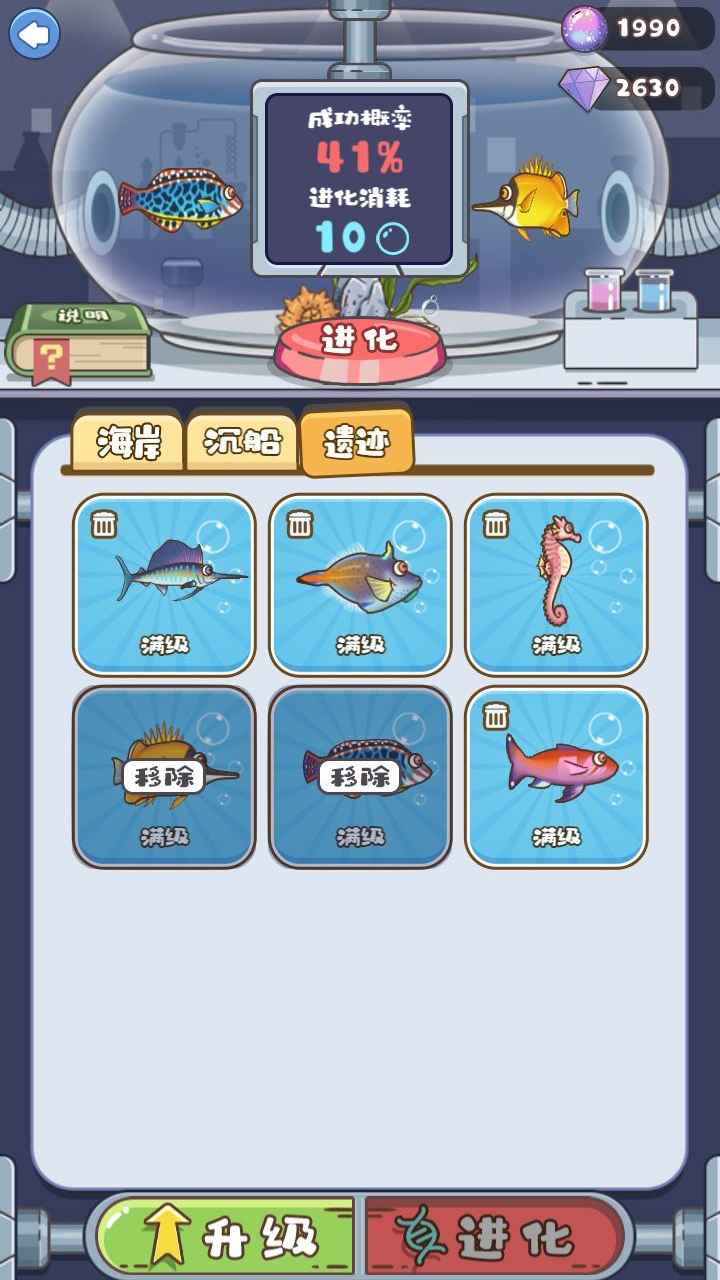Click the pearl currency icon showing 1990

[x=584, y=28]
